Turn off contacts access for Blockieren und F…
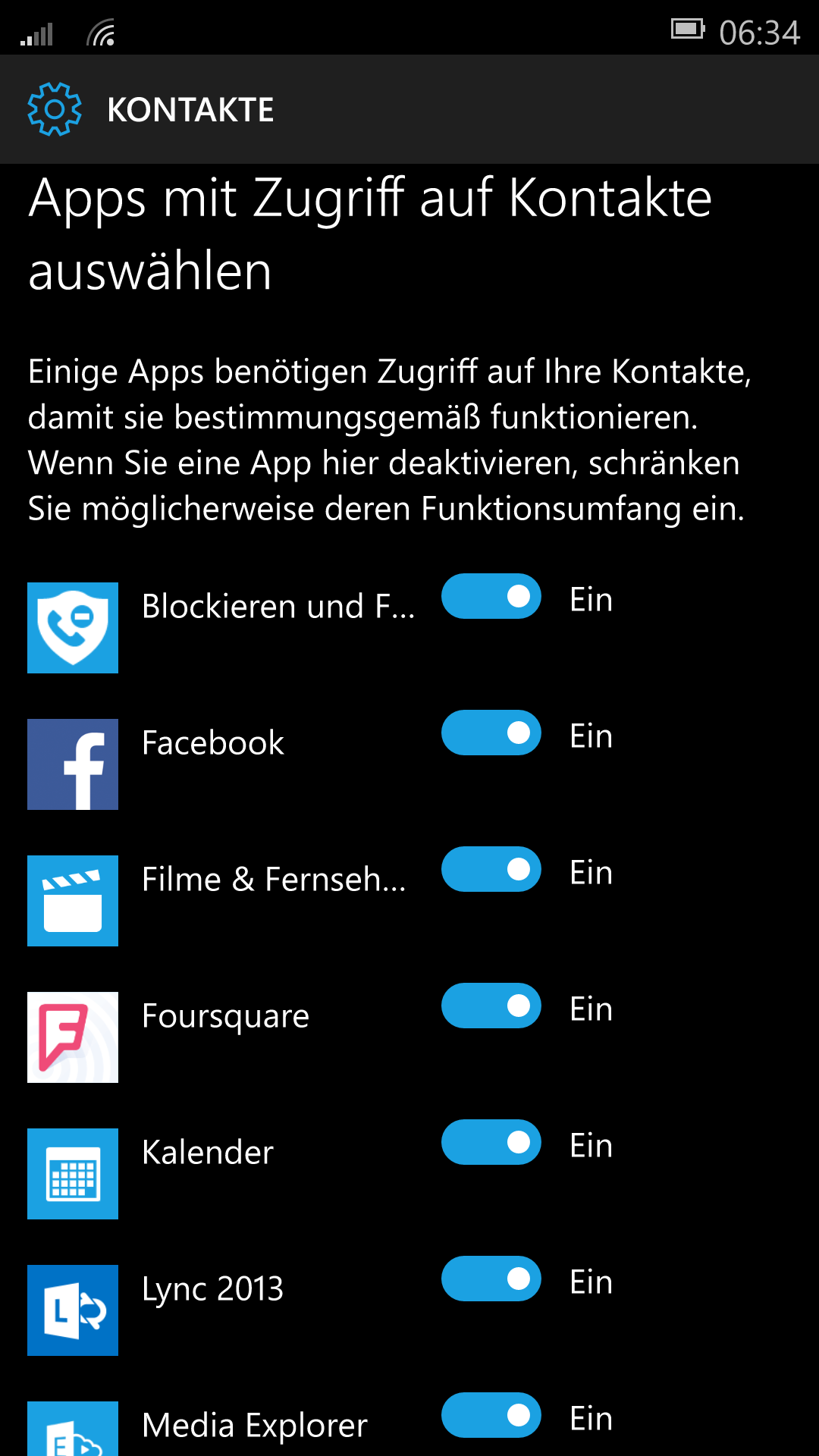The height and width of the screenshot is (1456, 819). (491, 596)
